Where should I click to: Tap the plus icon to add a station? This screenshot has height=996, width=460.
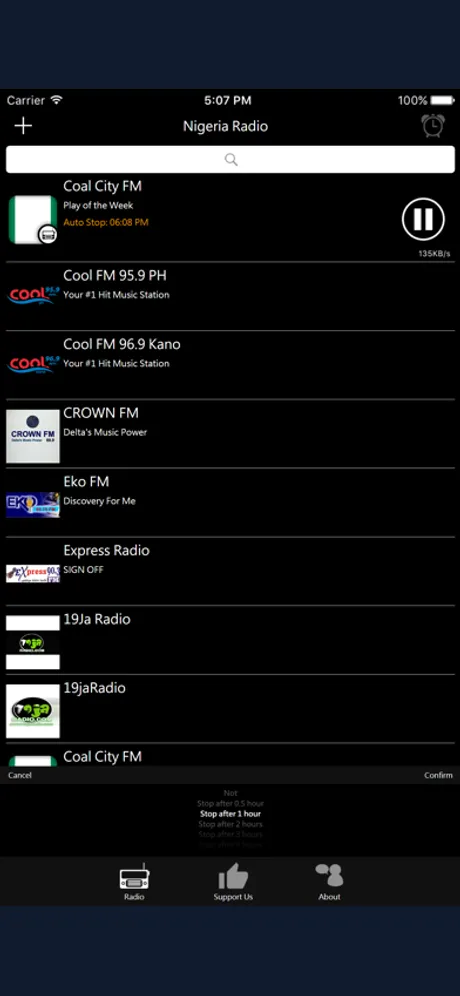coord(24,126)
